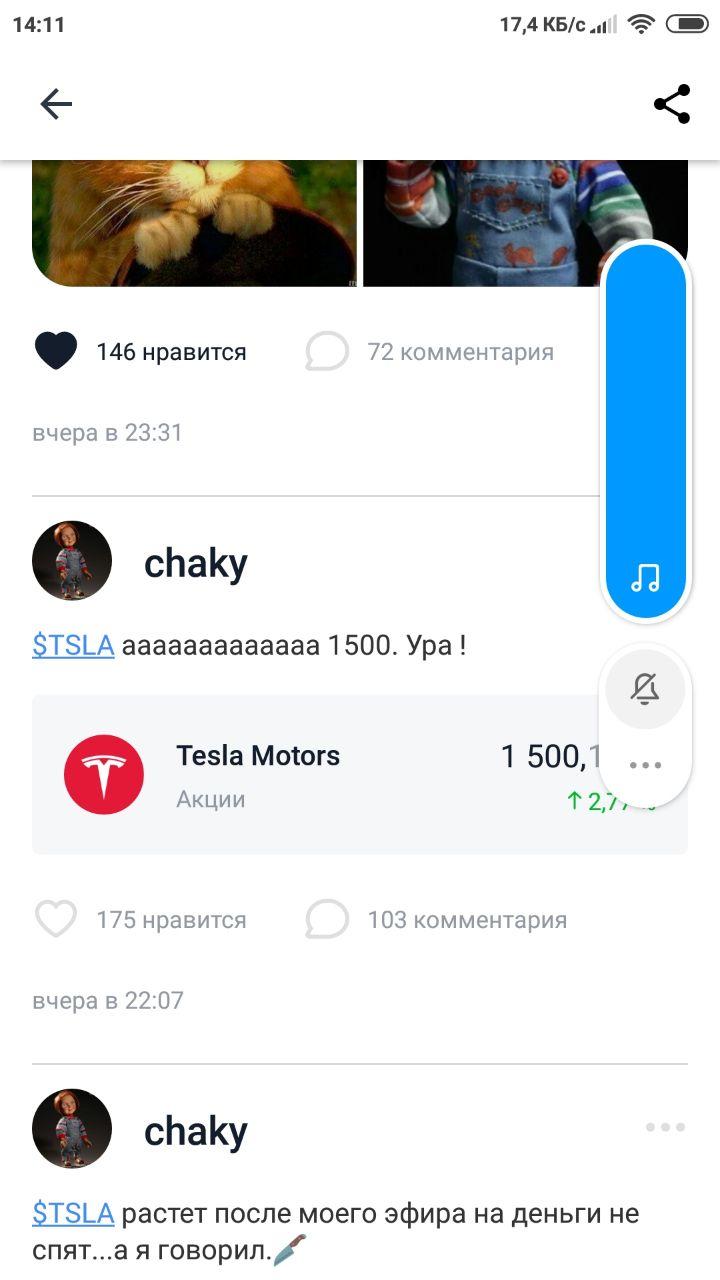Open $TSLA link in the post about эфир
The height and width of the screenshot is (1280, 720).
click(73, 1214)
